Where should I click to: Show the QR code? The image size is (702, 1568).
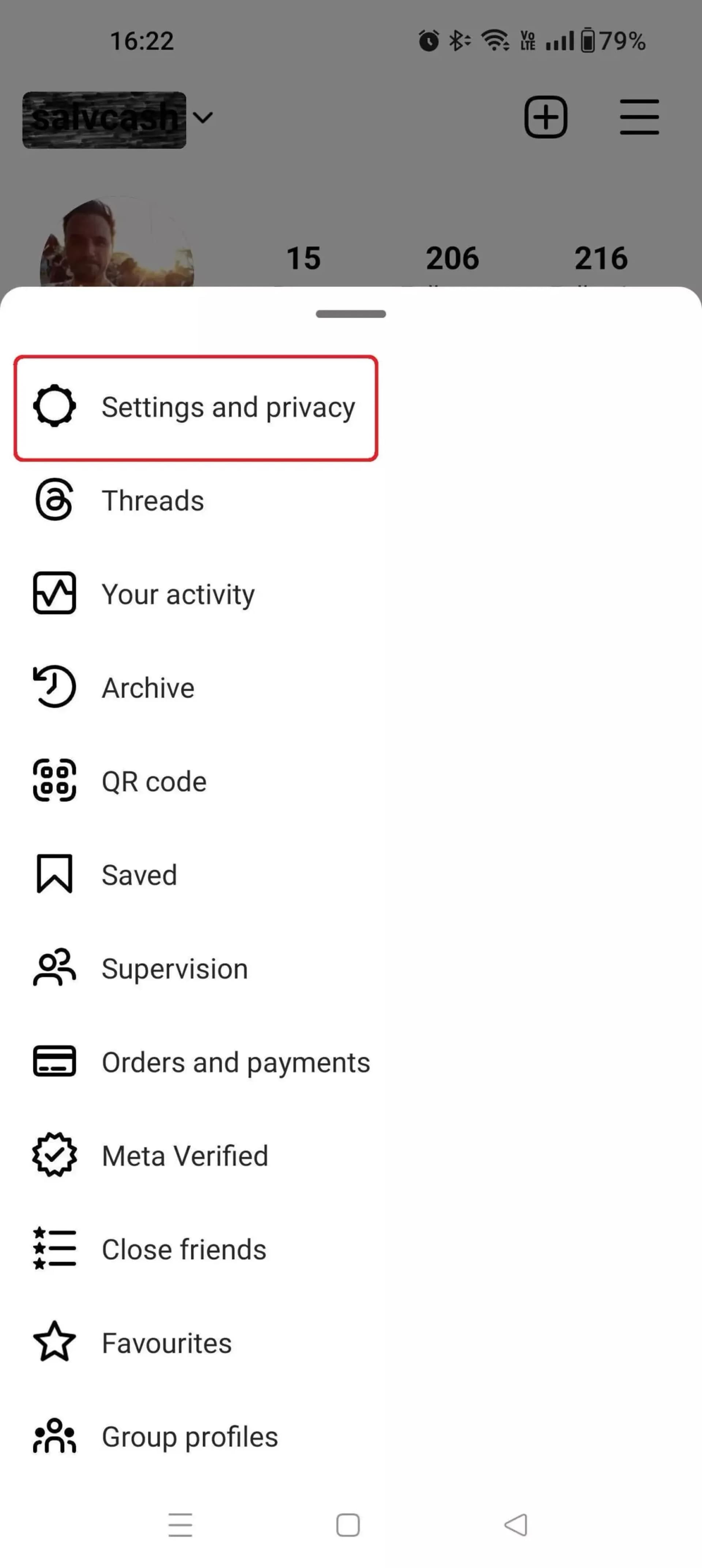(x=154, y=782)
